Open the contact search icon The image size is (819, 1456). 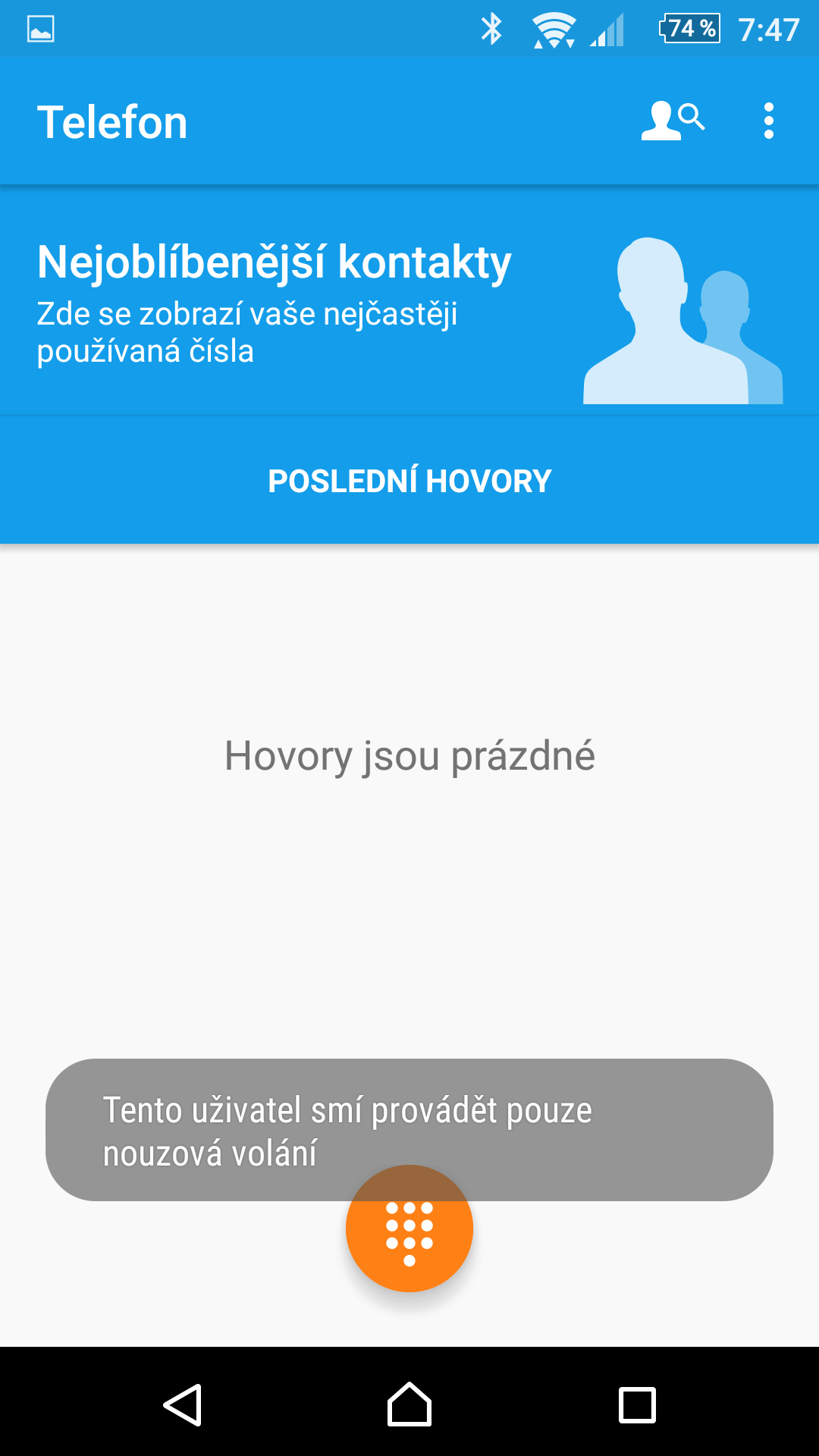pos(673,121)
